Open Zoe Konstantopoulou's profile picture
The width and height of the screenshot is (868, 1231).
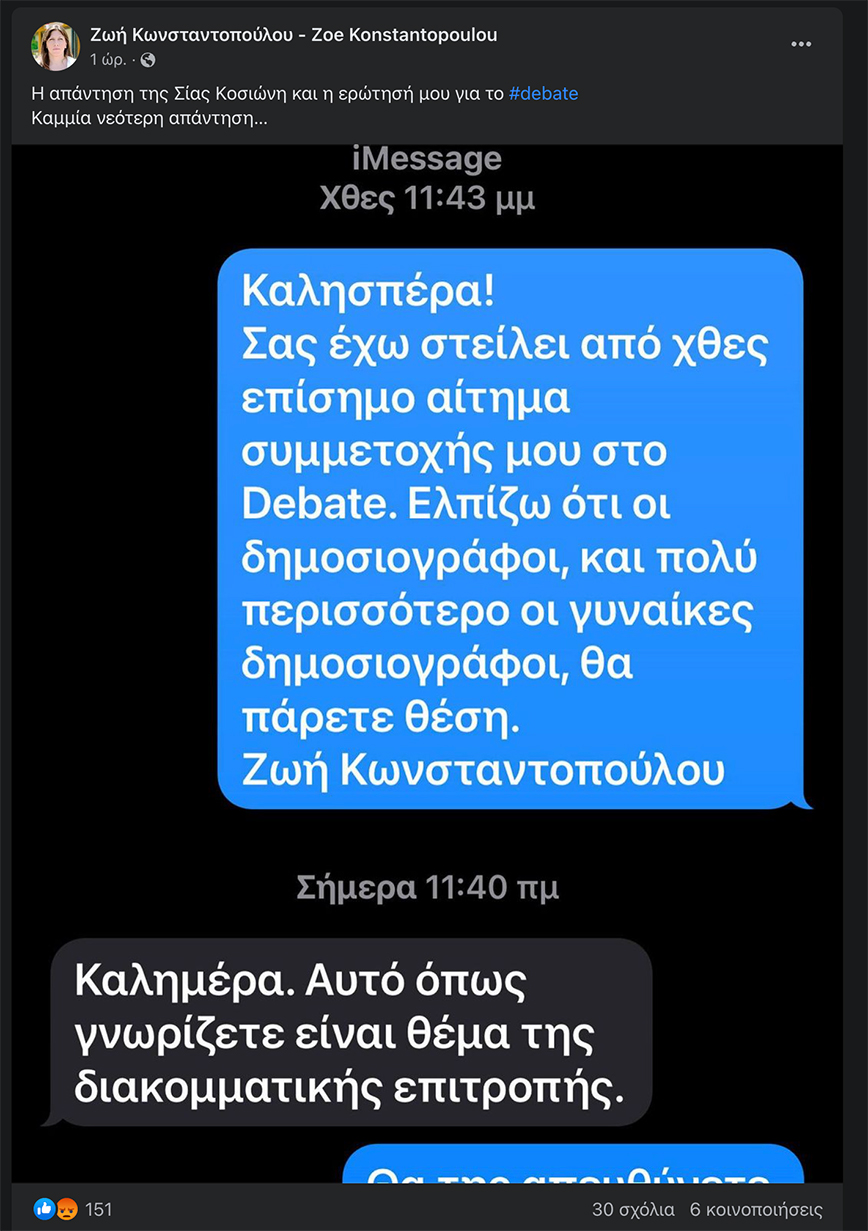coord(55,46)
